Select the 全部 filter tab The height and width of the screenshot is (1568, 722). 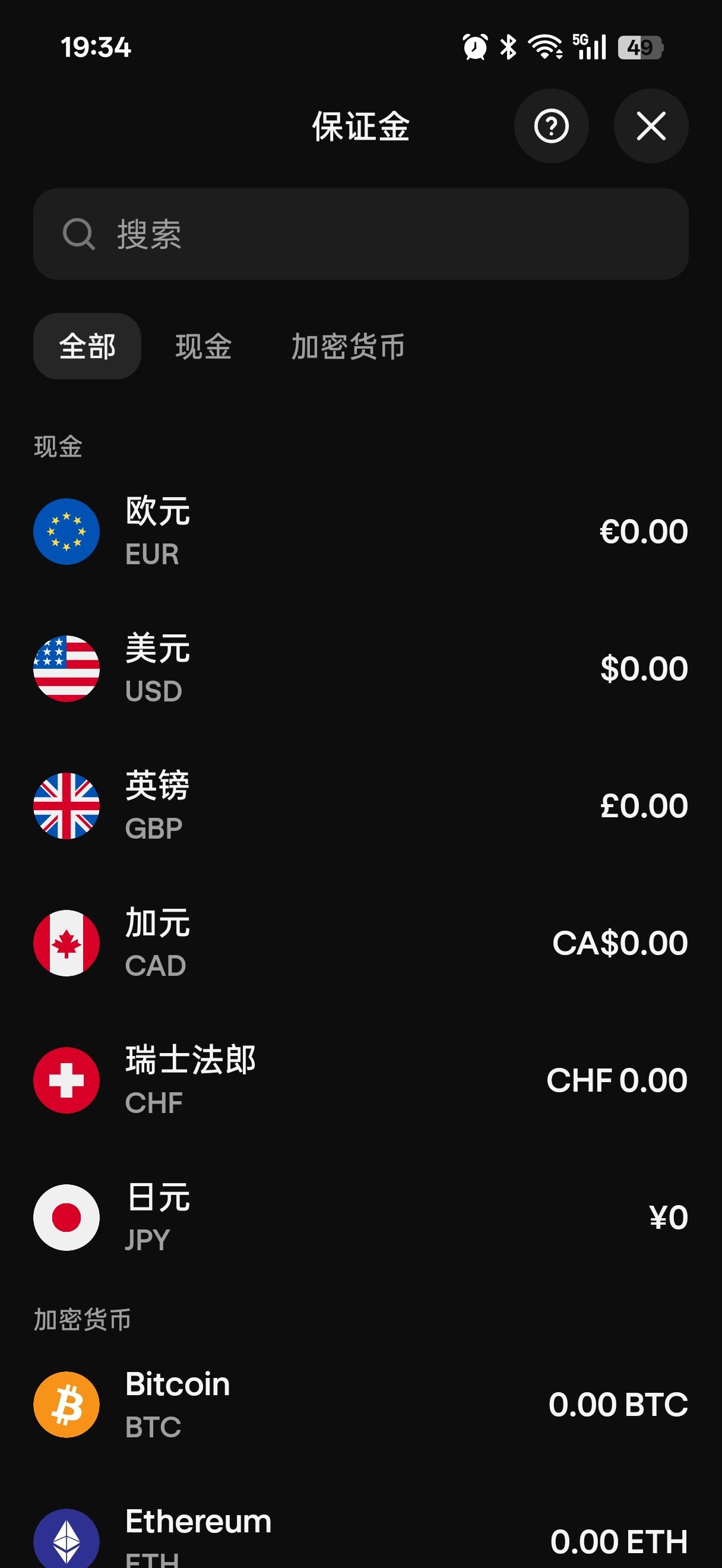coord(87,347)
